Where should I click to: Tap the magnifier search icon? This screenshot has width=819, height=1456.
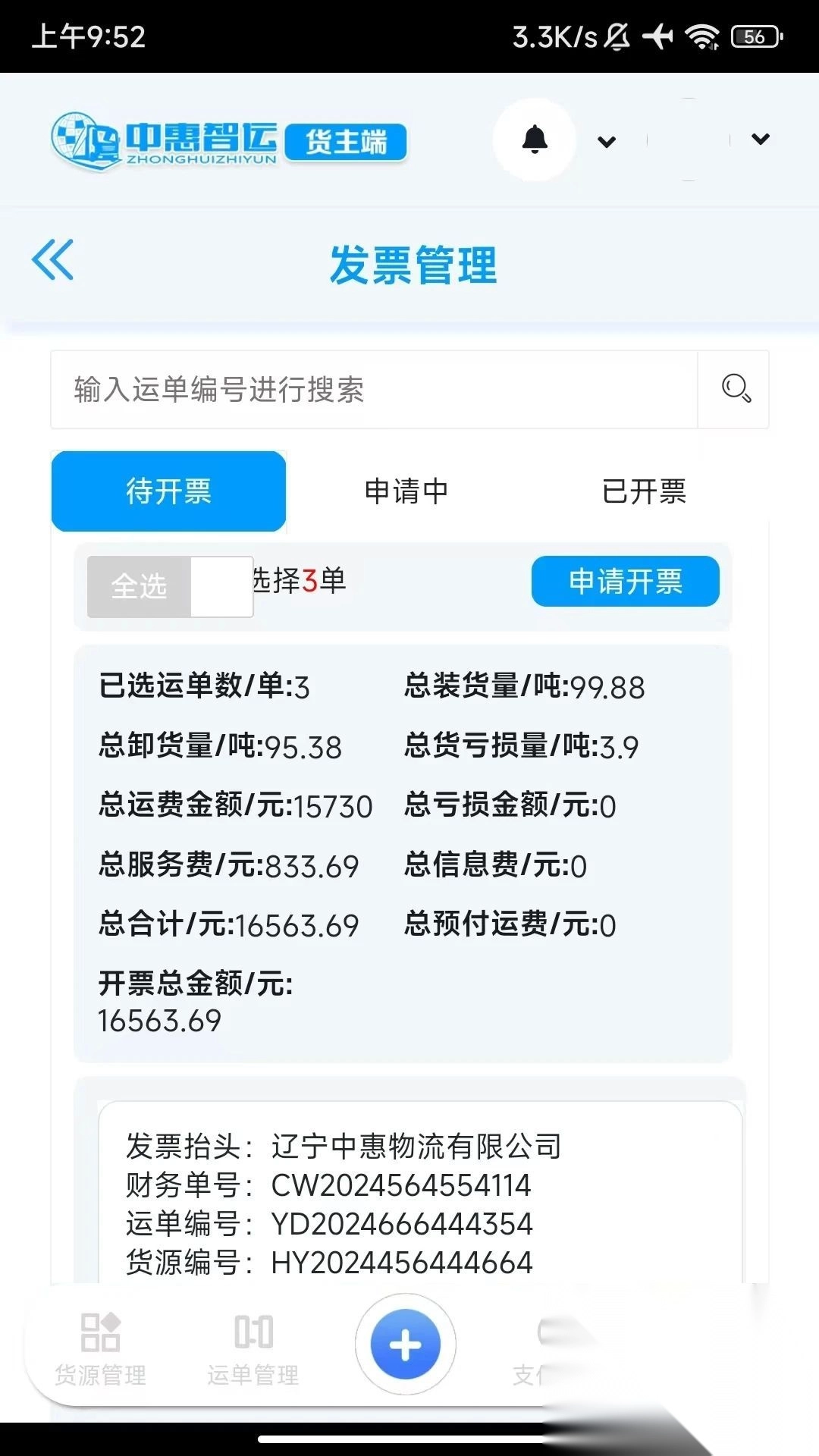735,389
